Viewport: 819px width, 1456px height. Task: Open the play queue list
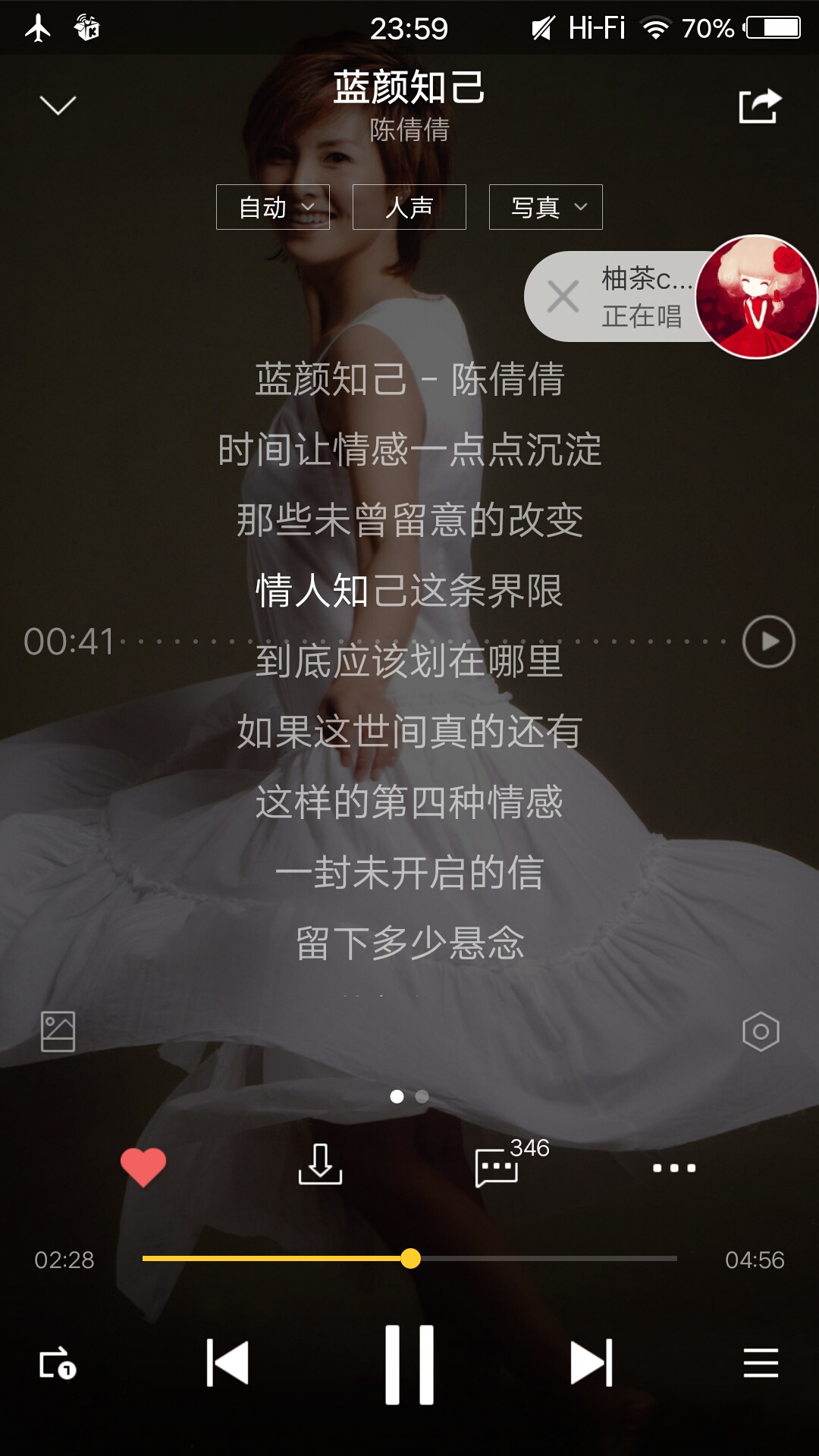click(761, 1363)
